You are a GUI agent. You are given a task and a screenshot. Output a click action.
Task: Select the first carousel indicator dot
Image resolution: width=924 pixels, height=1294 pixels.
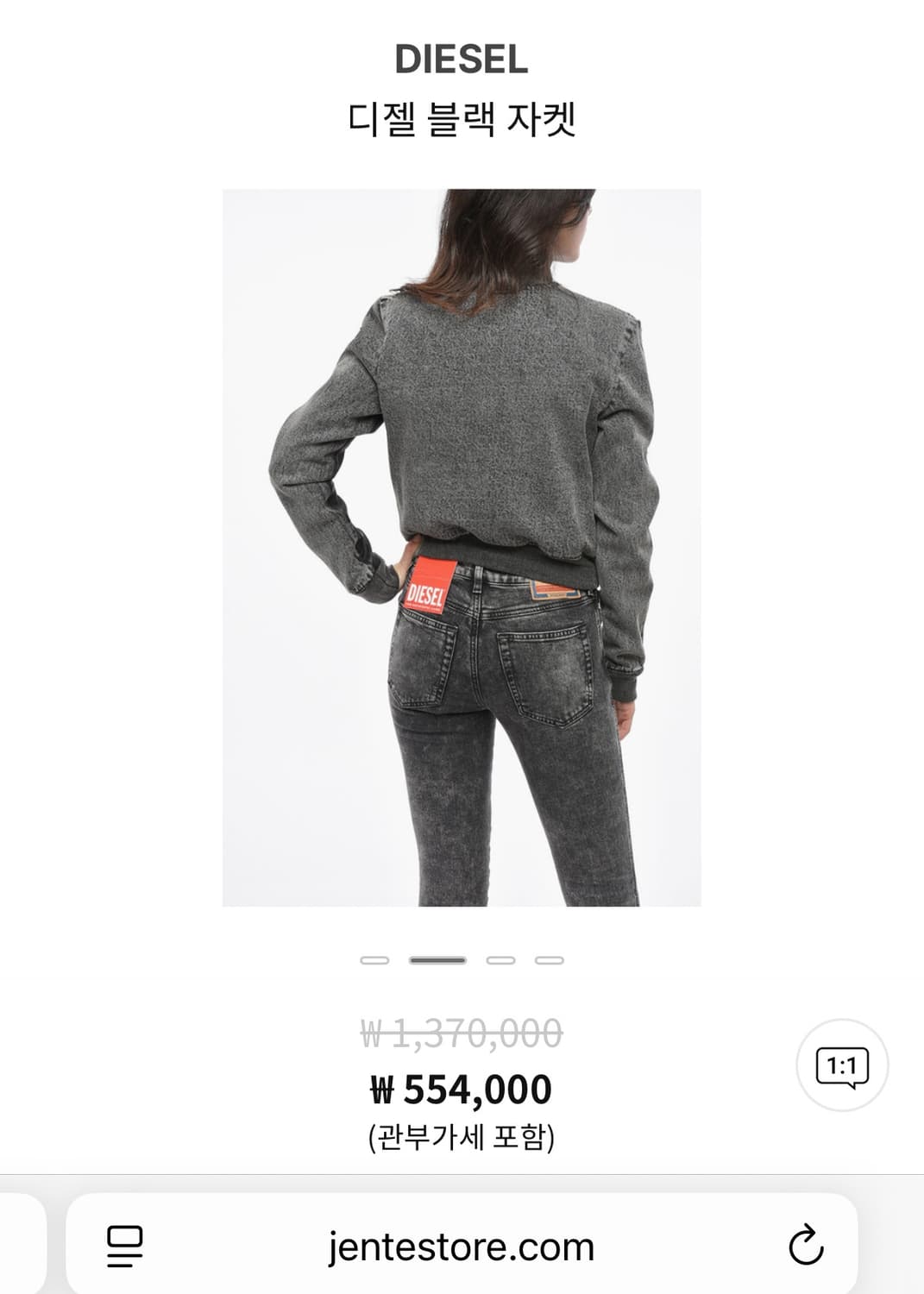pos(373,958)
